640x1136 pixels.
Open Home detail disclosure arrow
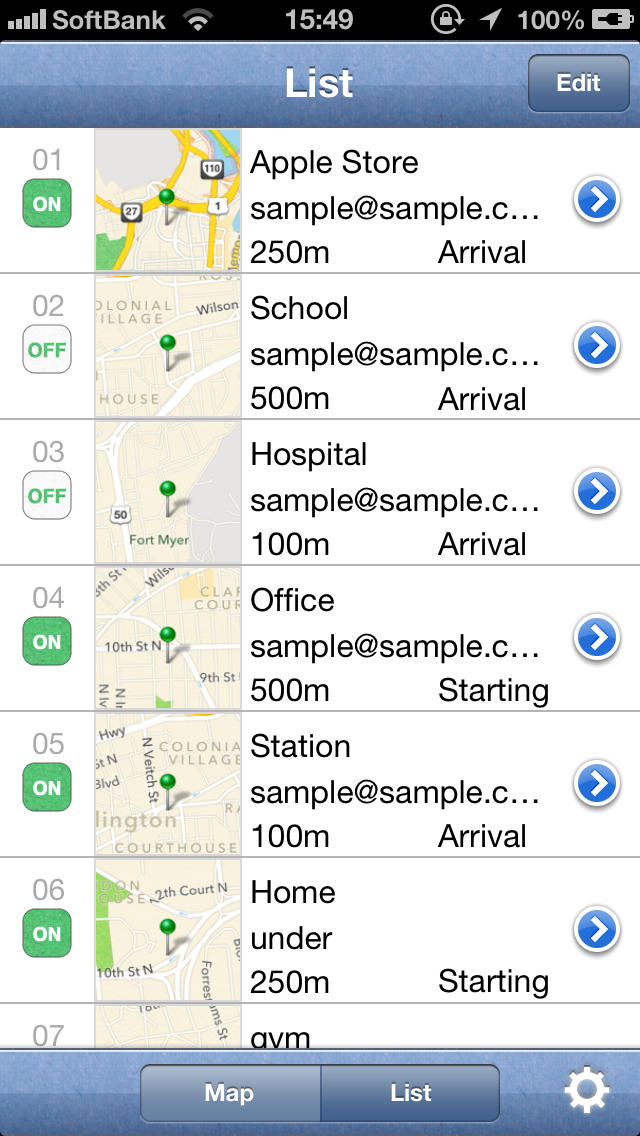pyautogui.click(x=597, y=930)
